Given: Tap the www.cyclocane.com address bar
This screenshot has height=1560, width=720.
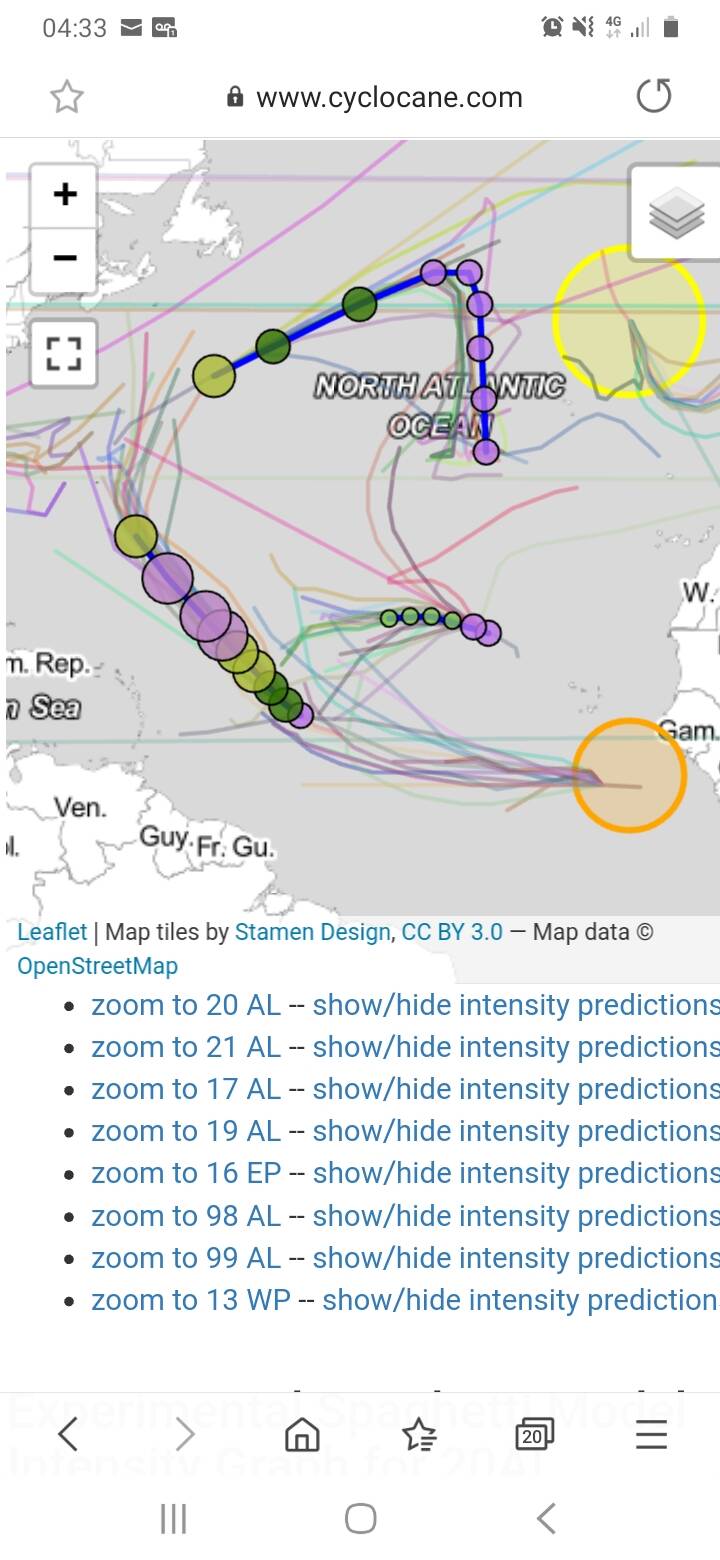Looking at the screenshot, I should coord(374,97).
